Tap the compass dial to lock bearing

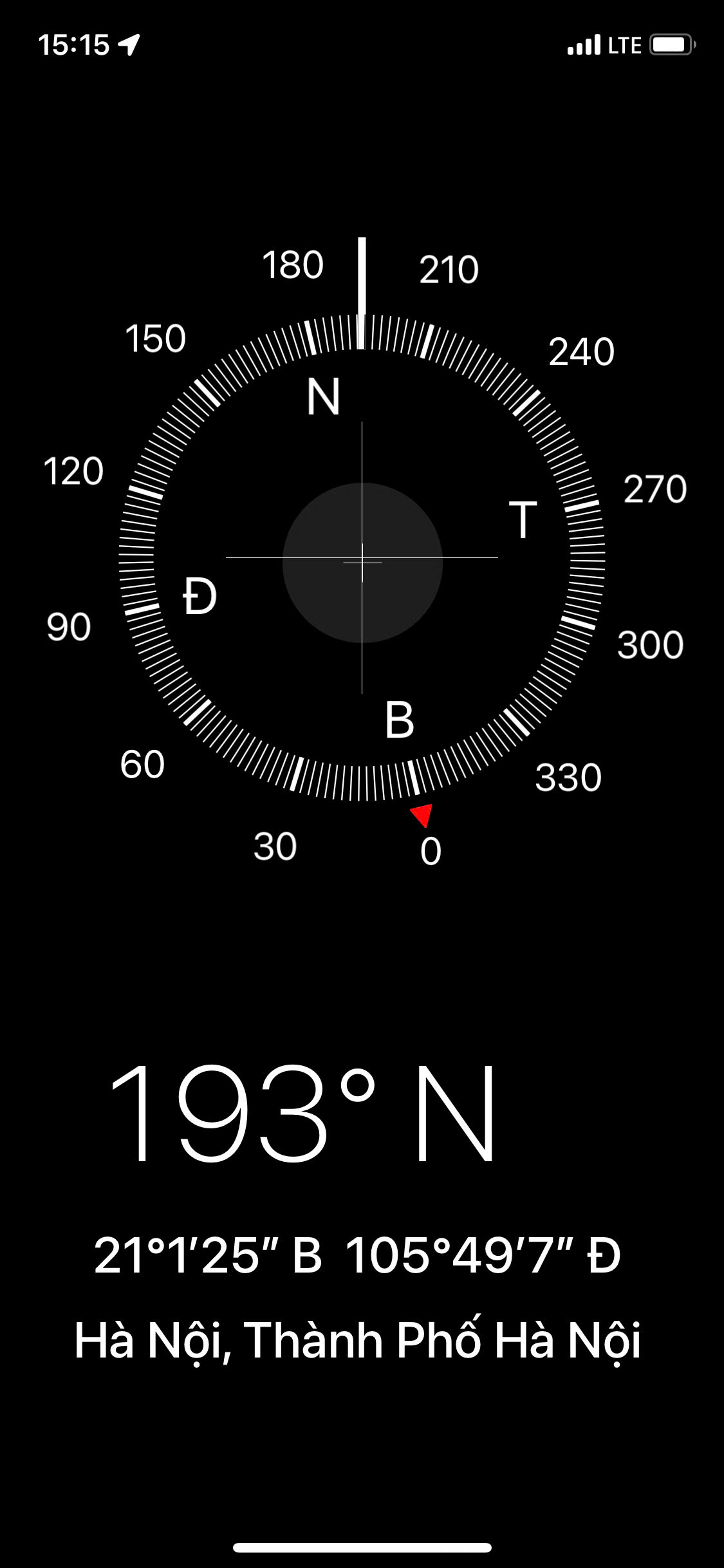[x=362, y=557]
